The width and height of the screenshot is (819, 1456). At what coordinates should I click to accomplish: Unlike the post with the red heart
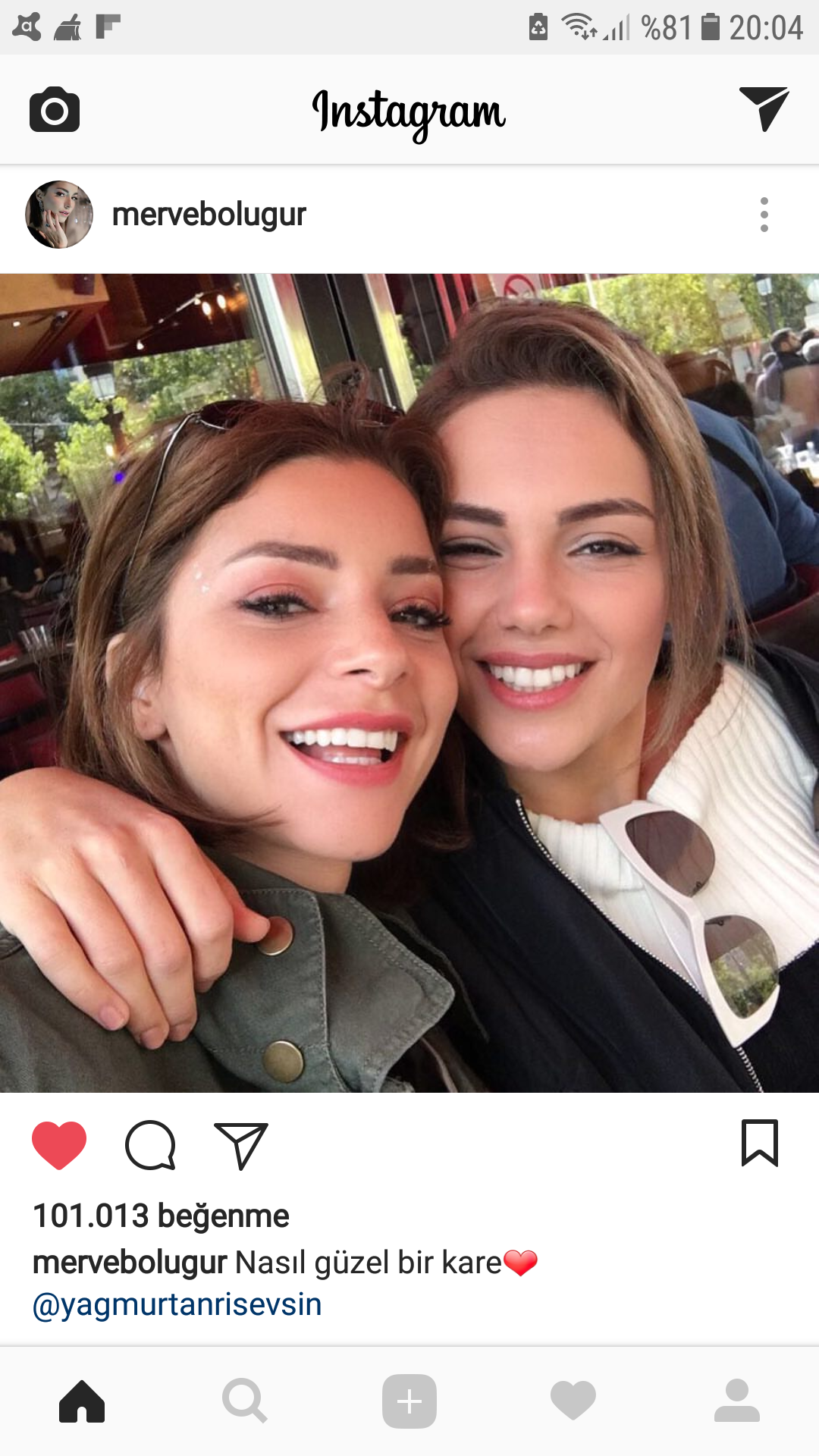[59, 1145]
